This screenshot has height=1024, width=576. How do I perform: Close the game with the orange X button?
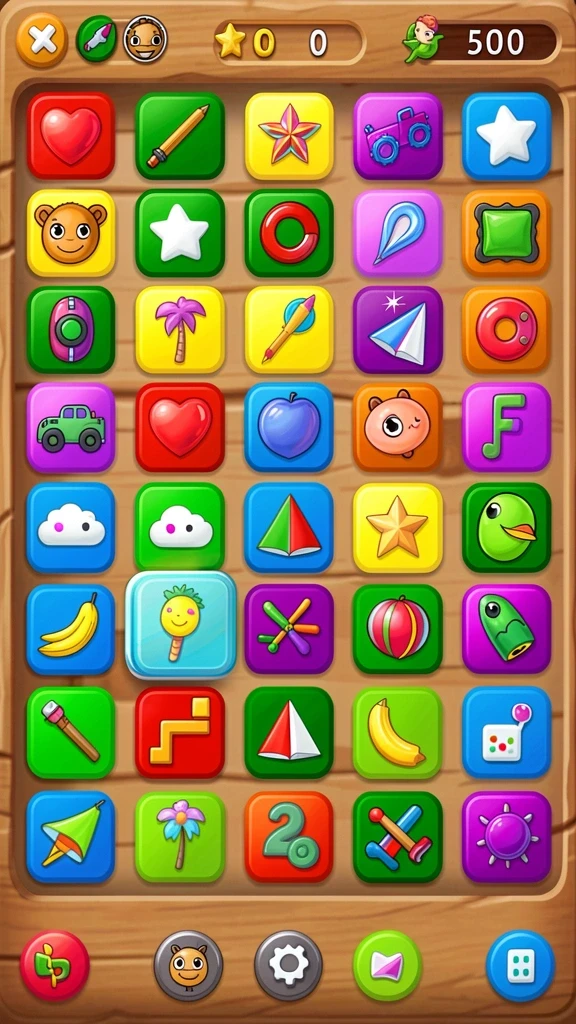(42, 40)
